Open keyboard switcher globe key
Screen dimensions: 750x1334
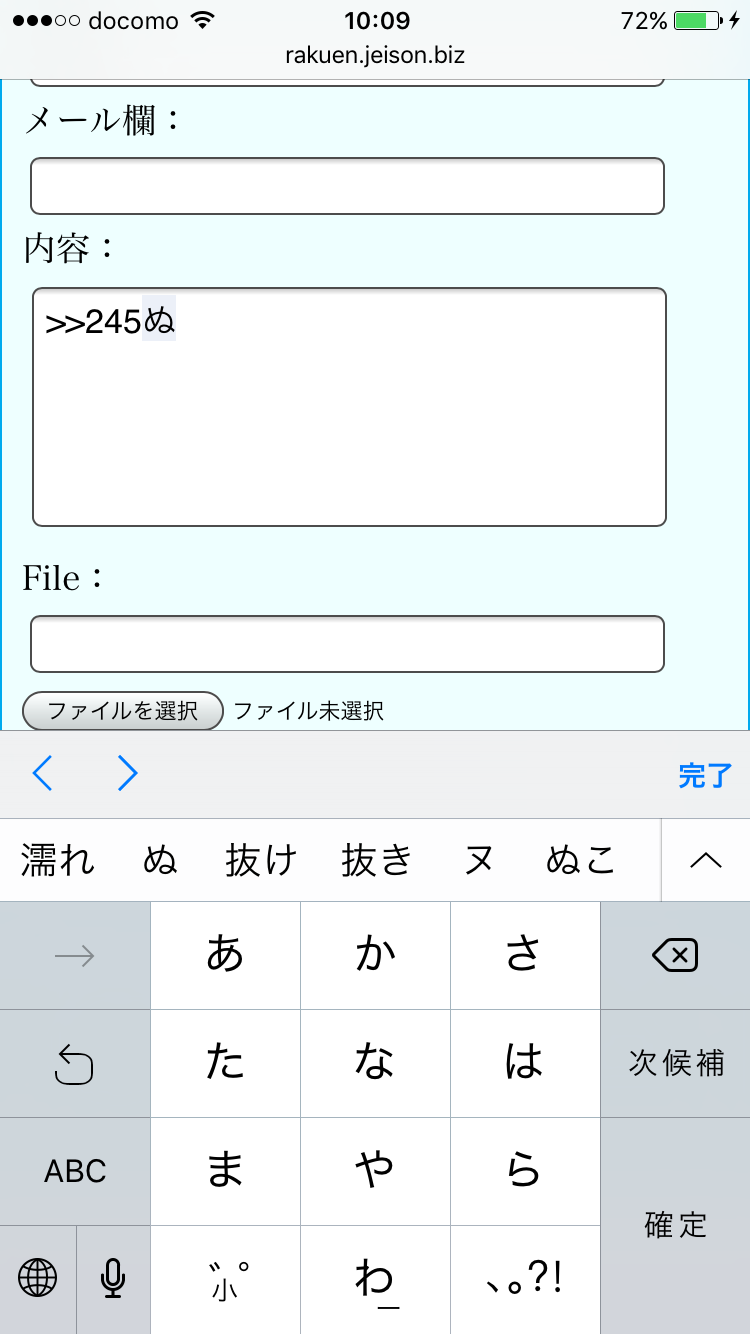[38, 1278]
